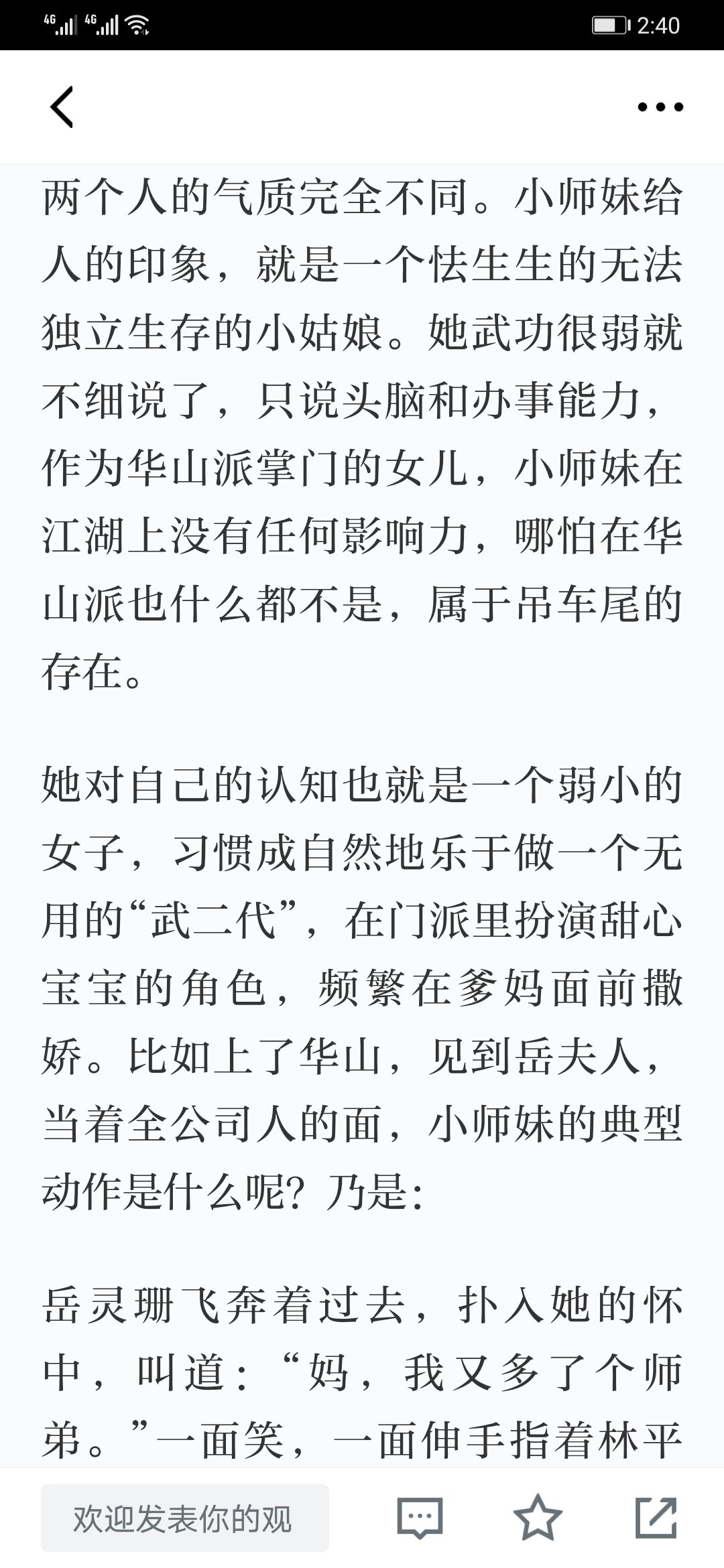Go back using the top-left arrow
This screenshot has width=724, height=1568.
(62, 107)
